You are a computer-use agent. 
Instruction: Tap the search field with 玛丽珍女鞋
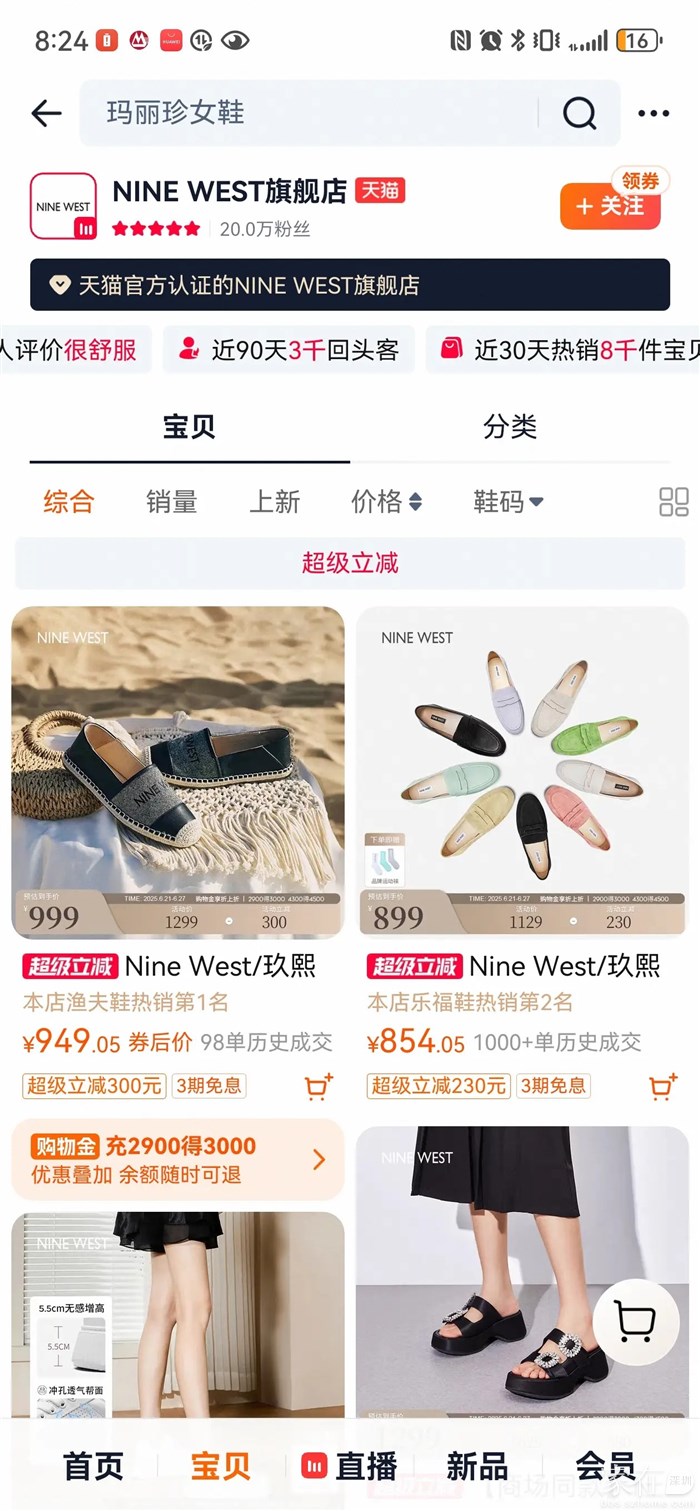(x=300, y=113)
